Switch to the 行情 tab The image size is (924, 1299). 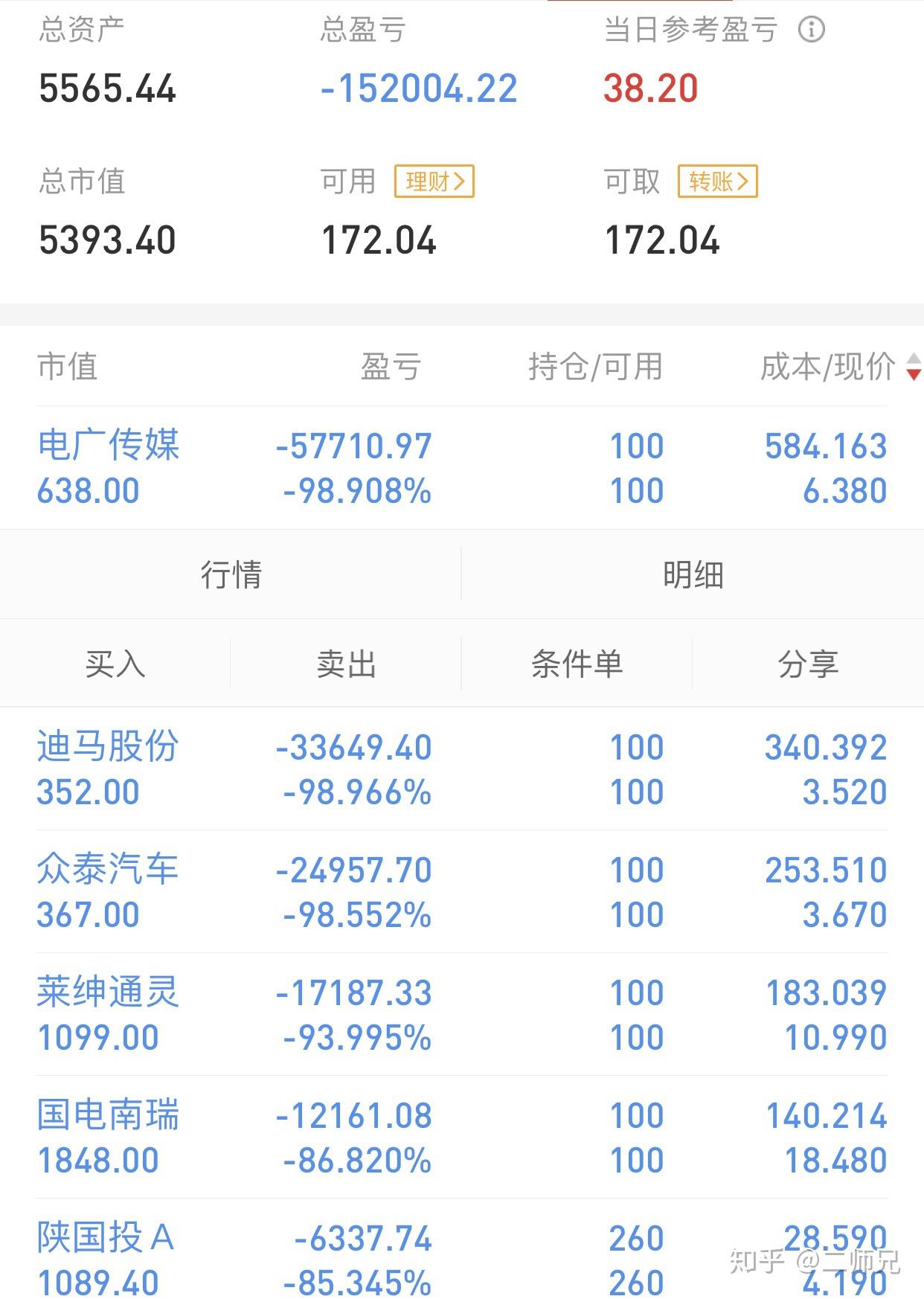231,574
